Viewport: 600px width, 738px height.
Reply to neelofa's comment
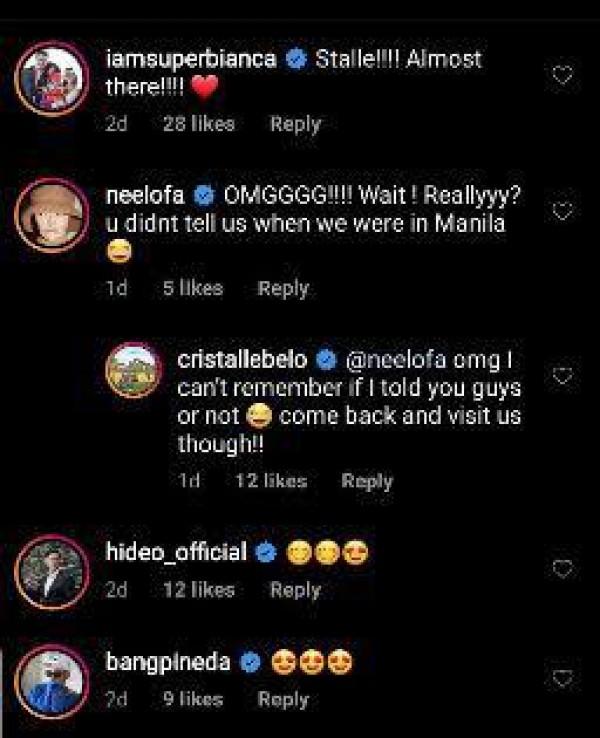283,288
